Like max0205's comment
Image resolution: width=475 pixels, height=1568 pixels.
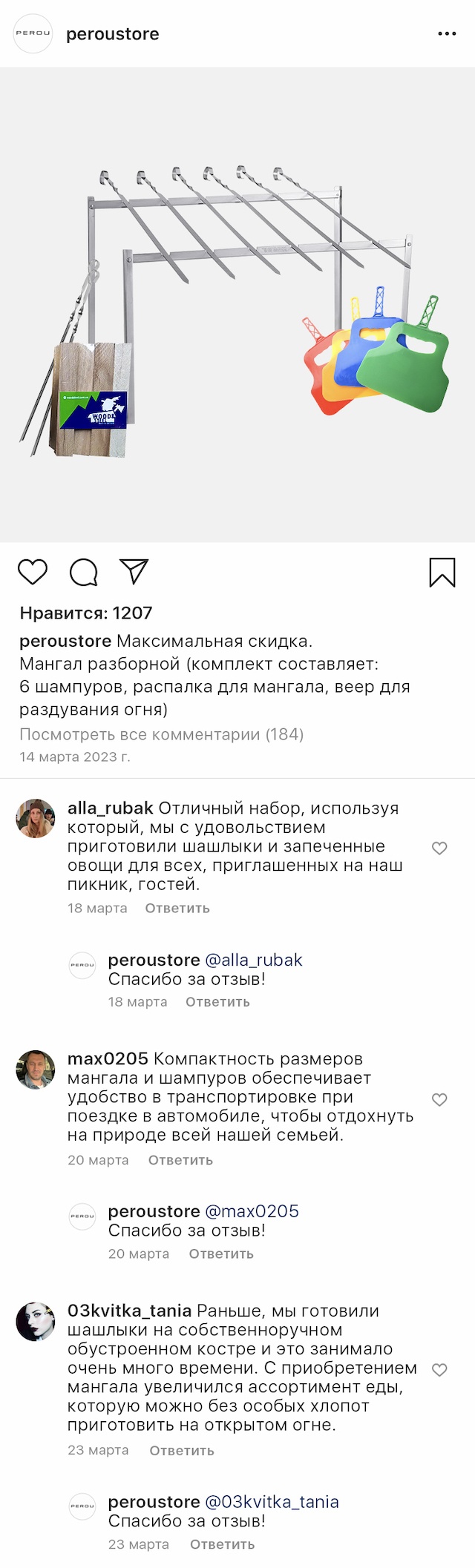coord(439,1099)
